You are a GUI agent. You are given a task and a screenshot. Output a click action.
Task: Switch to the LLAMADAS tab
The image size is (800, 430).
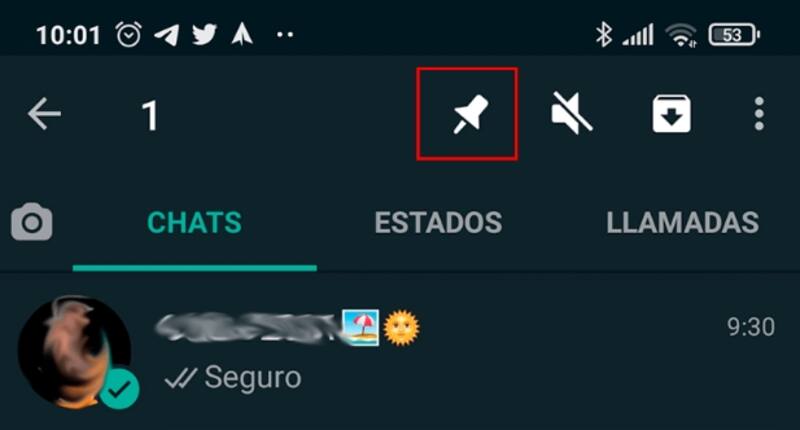681,222
